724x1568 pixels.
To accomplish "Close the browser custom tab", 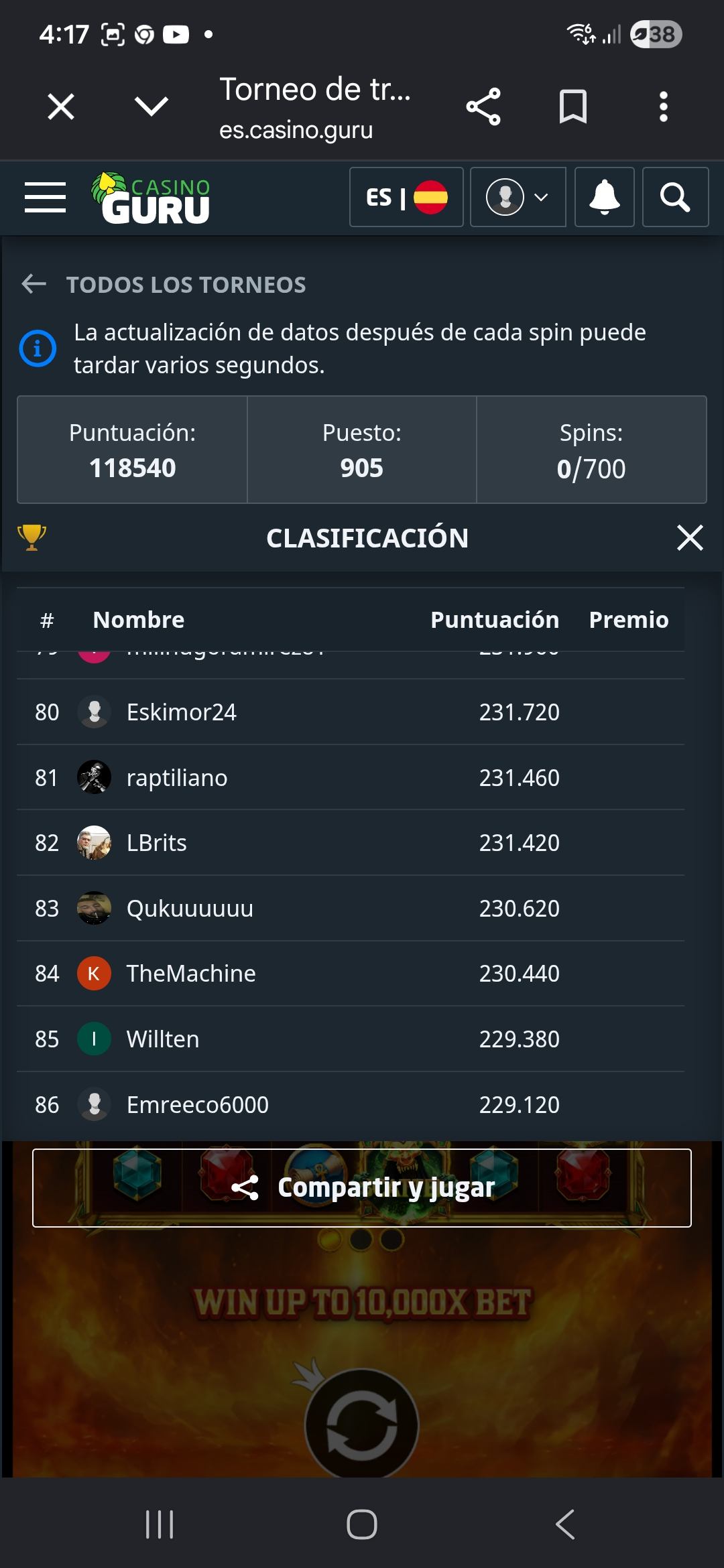I will (x=61, y=107).
